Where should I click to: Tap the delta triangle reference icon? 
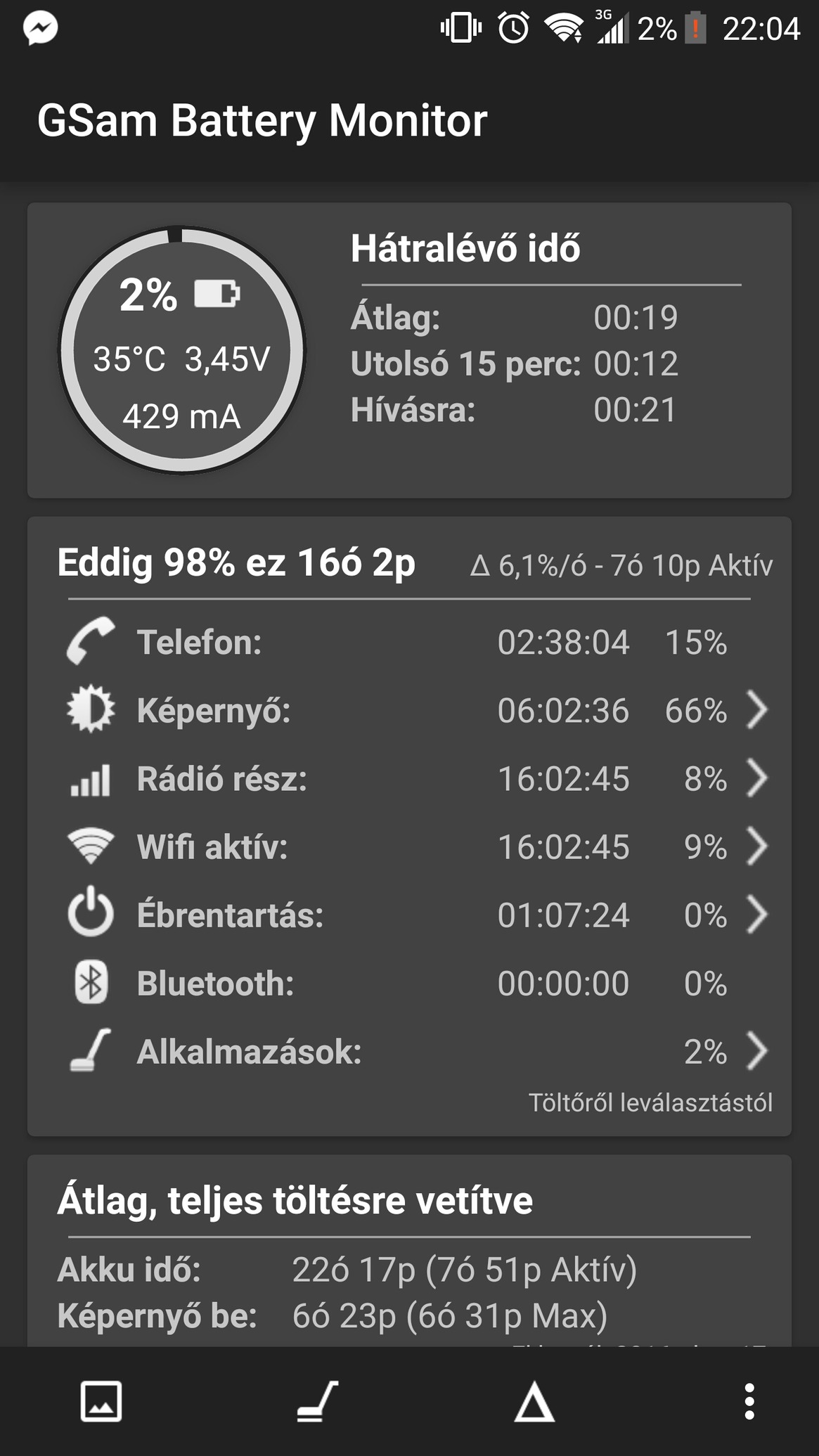point(534,1401)
